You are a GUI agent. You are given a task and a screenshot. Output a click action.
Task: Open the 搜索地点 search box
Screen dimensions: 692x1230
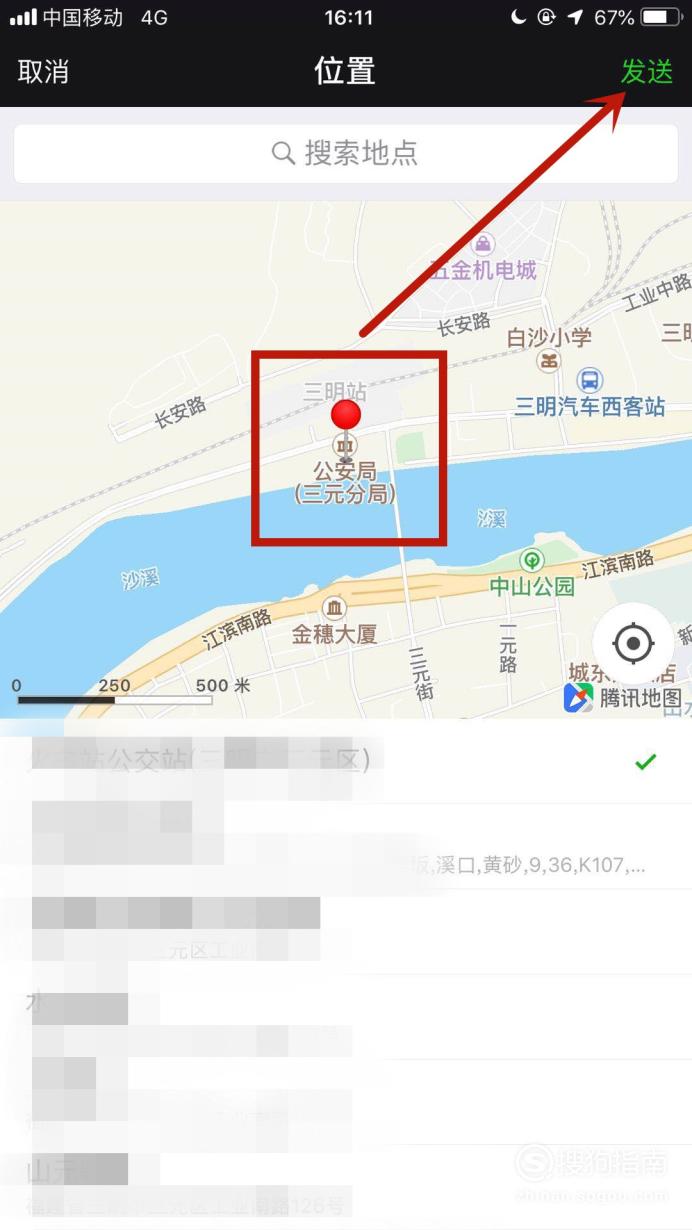click(346, 153)
